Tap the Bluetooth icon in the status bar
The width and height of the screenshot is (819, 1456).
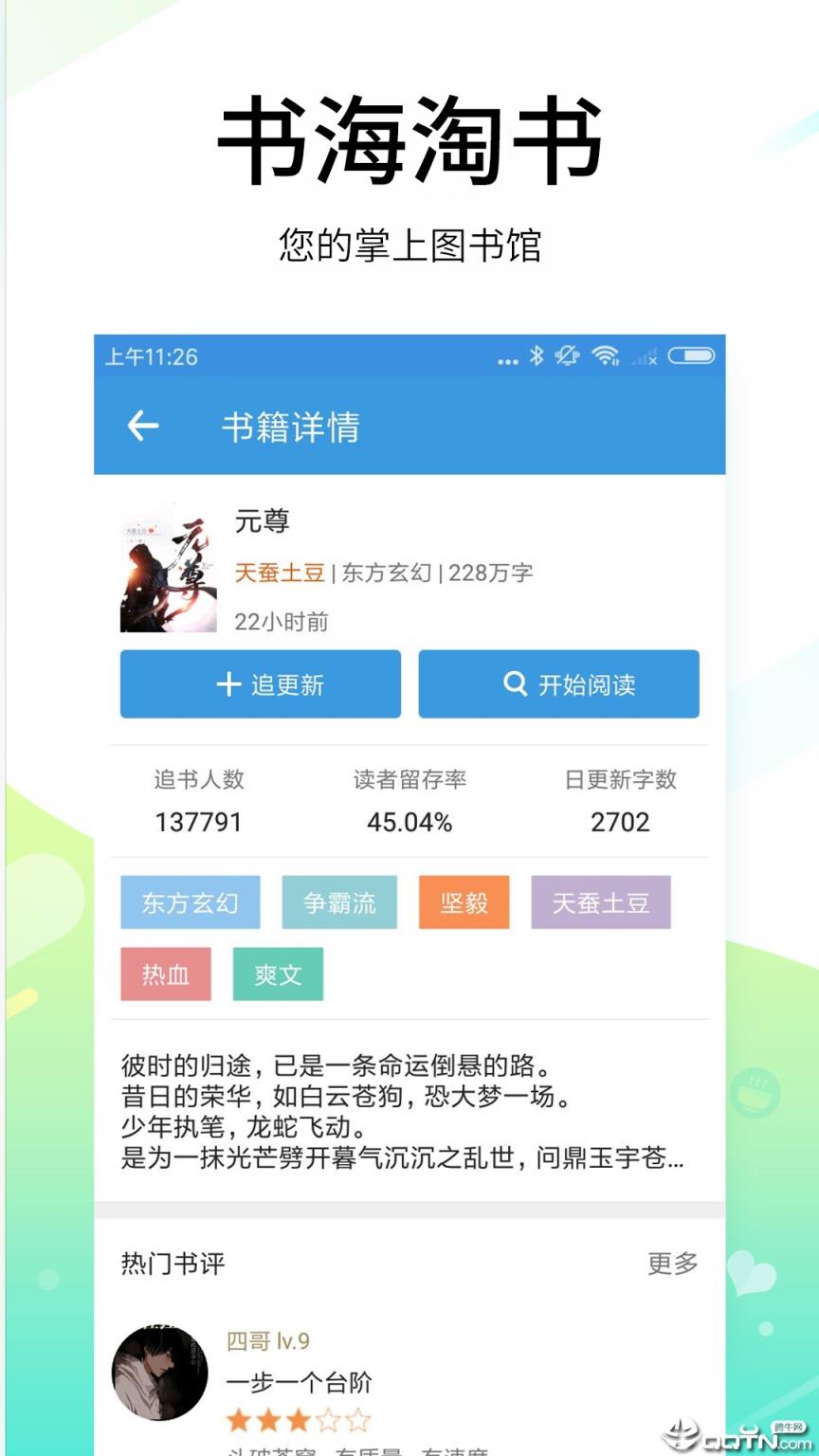pos(537,358)
